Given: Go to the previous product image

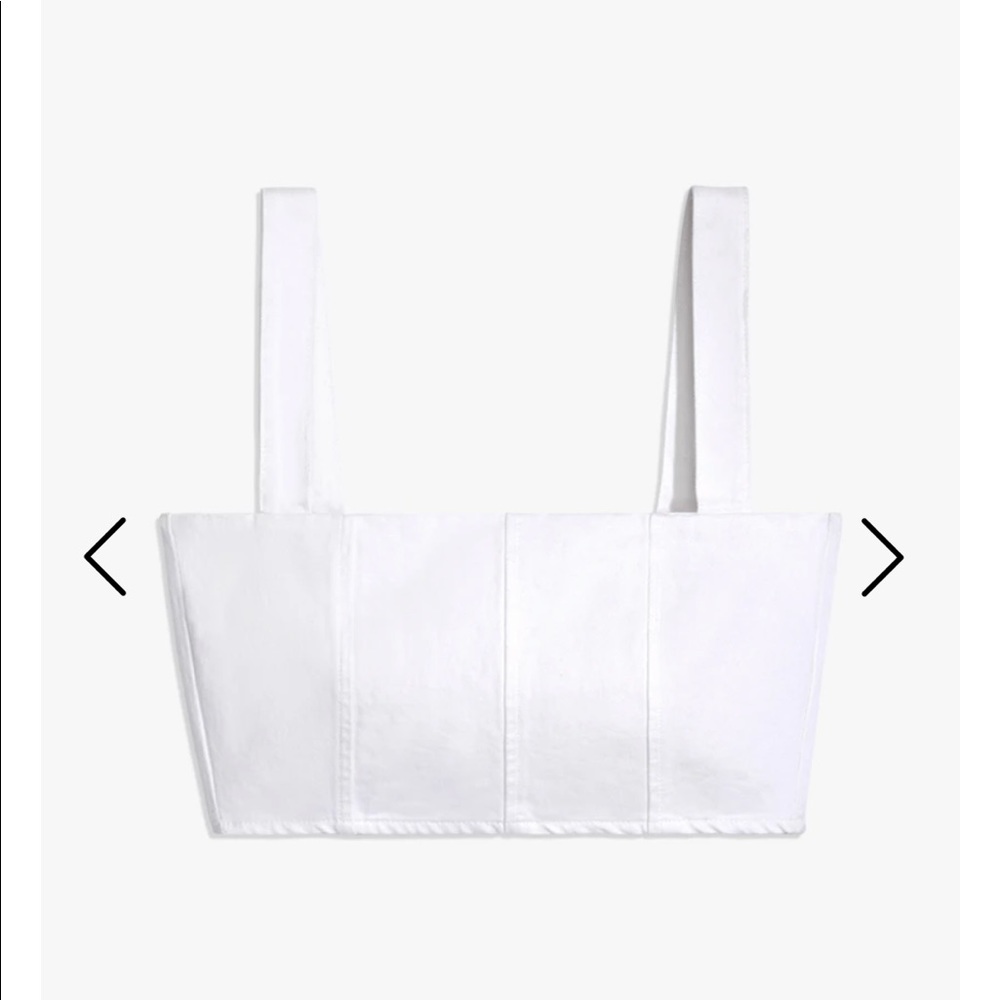Looking at the screenshot, I should pyautogui.click(x=105, y=557).
